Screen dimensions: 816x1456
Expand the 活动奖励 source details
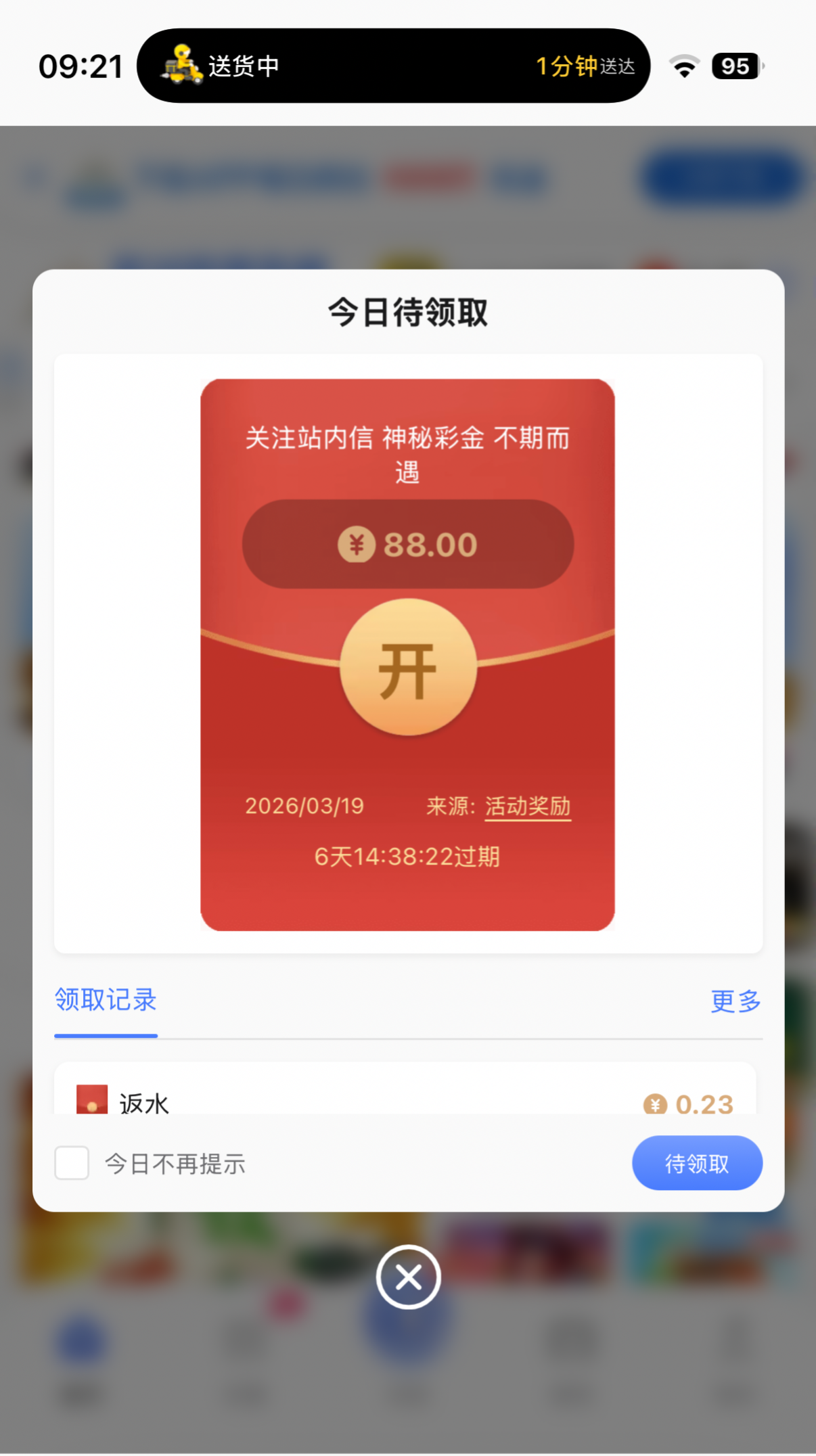click(x=528, y=806)
